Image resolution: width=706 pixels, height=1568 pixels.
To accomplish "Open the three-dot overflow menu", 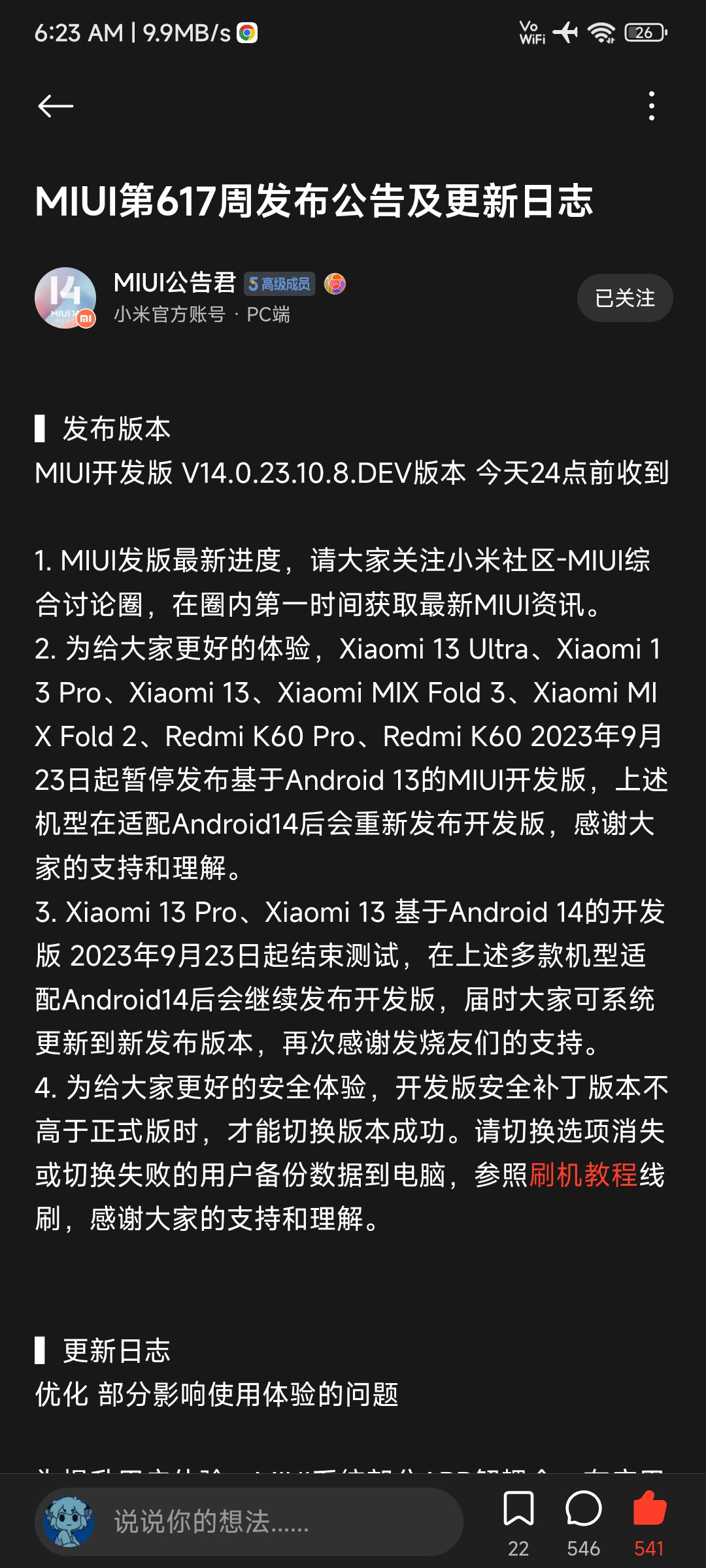I will click(x=651, y=106).
